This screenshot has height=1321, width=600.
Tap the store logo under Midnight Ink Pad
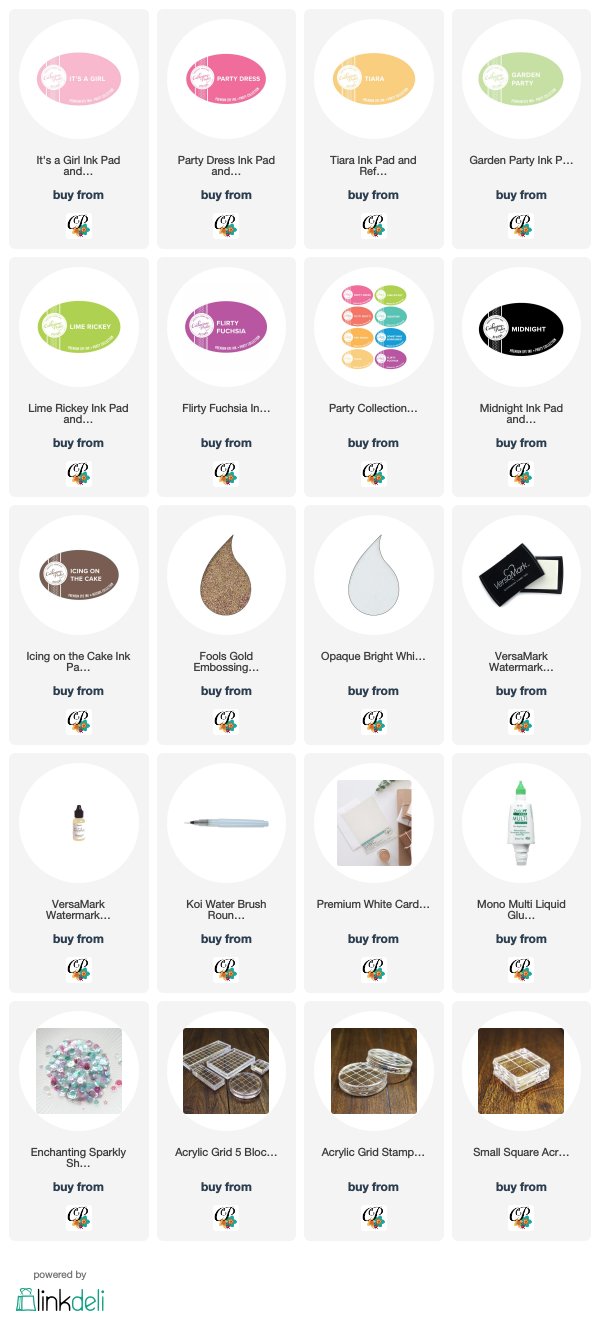pyautogui.click(x=521, y=472)
